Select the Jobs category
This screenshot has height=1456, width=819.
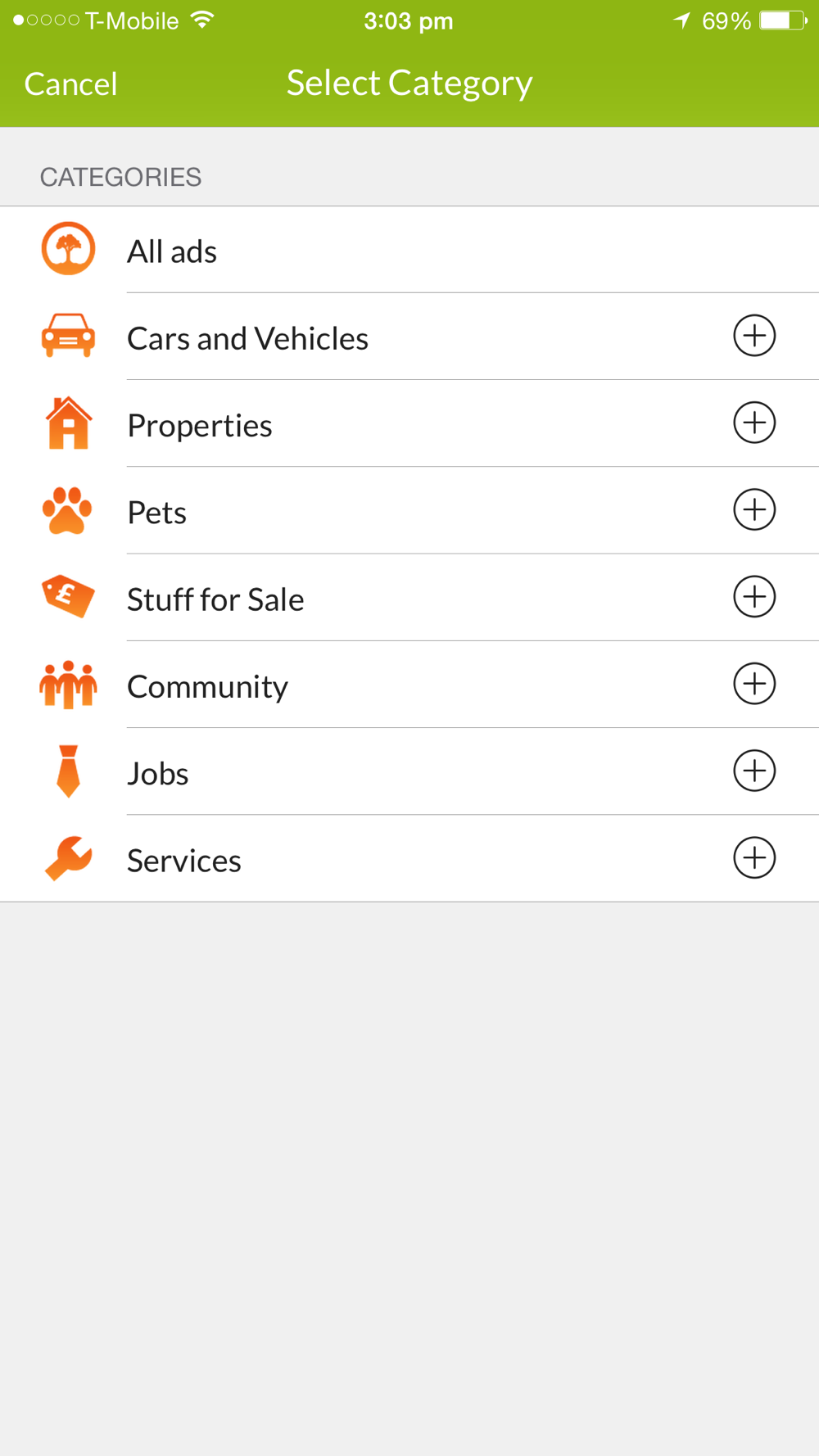click(409, 771)
